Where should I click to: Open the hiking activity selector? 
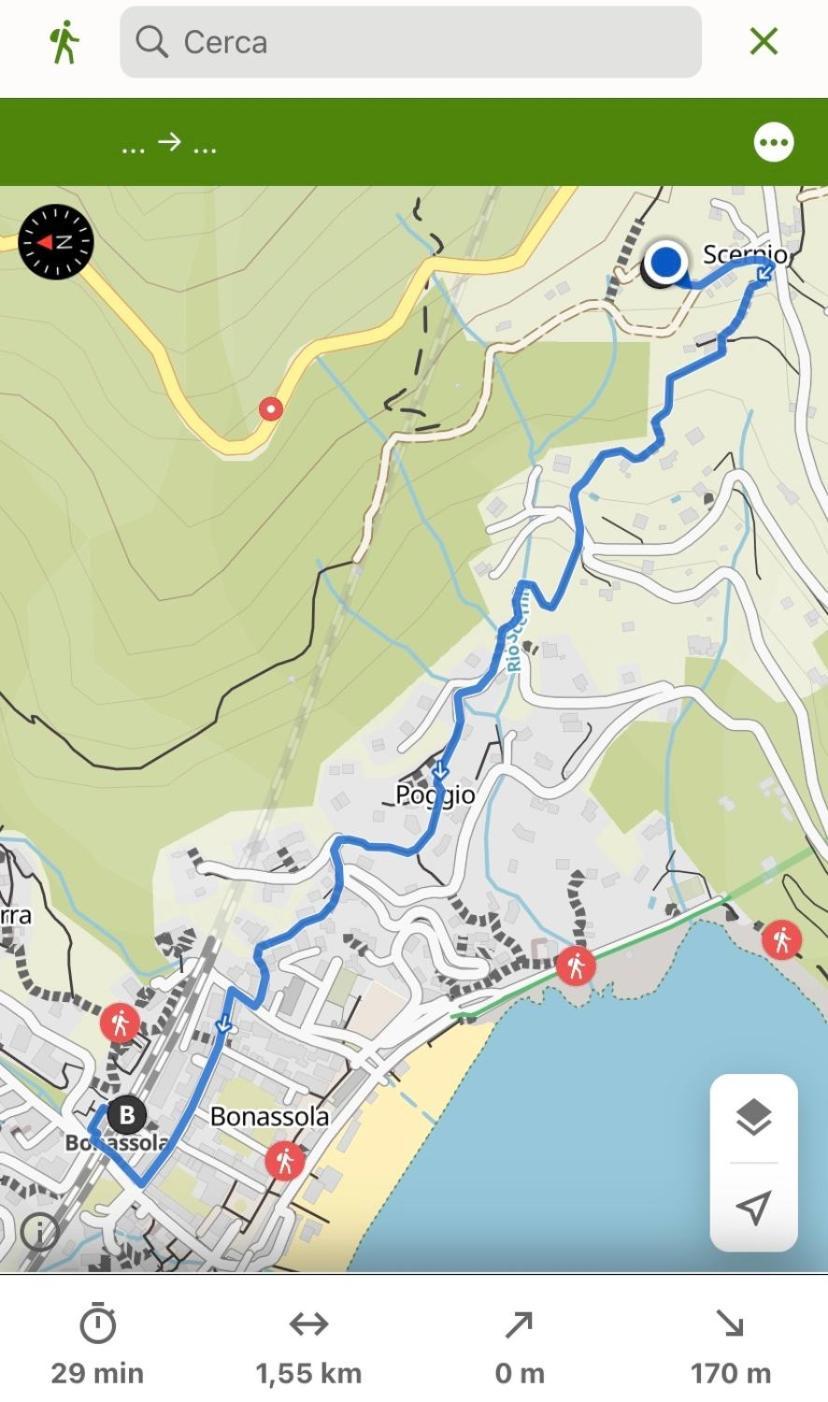tap(65, 42)
